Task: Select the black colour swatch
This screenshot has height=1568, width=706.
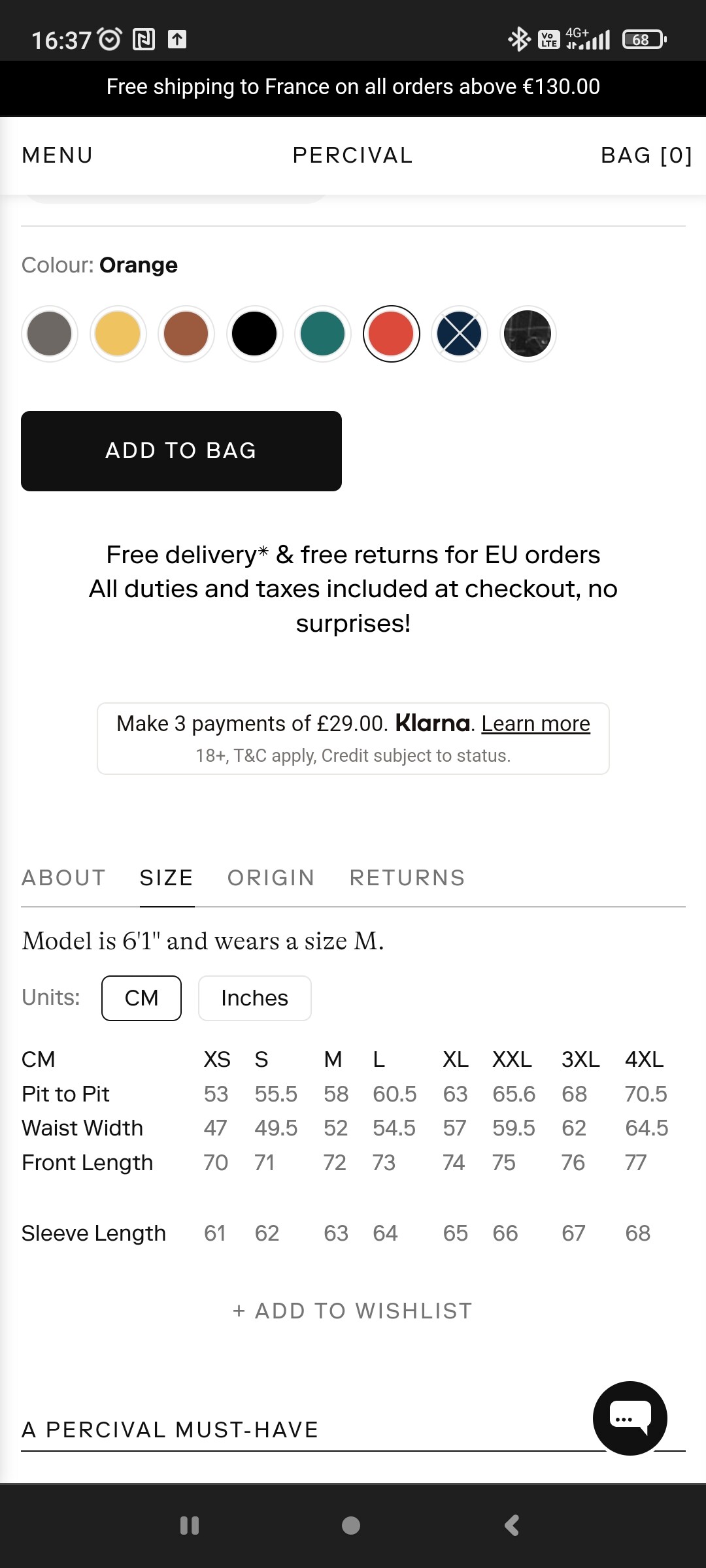Action: pyautogui.click(x=254, y=334)
